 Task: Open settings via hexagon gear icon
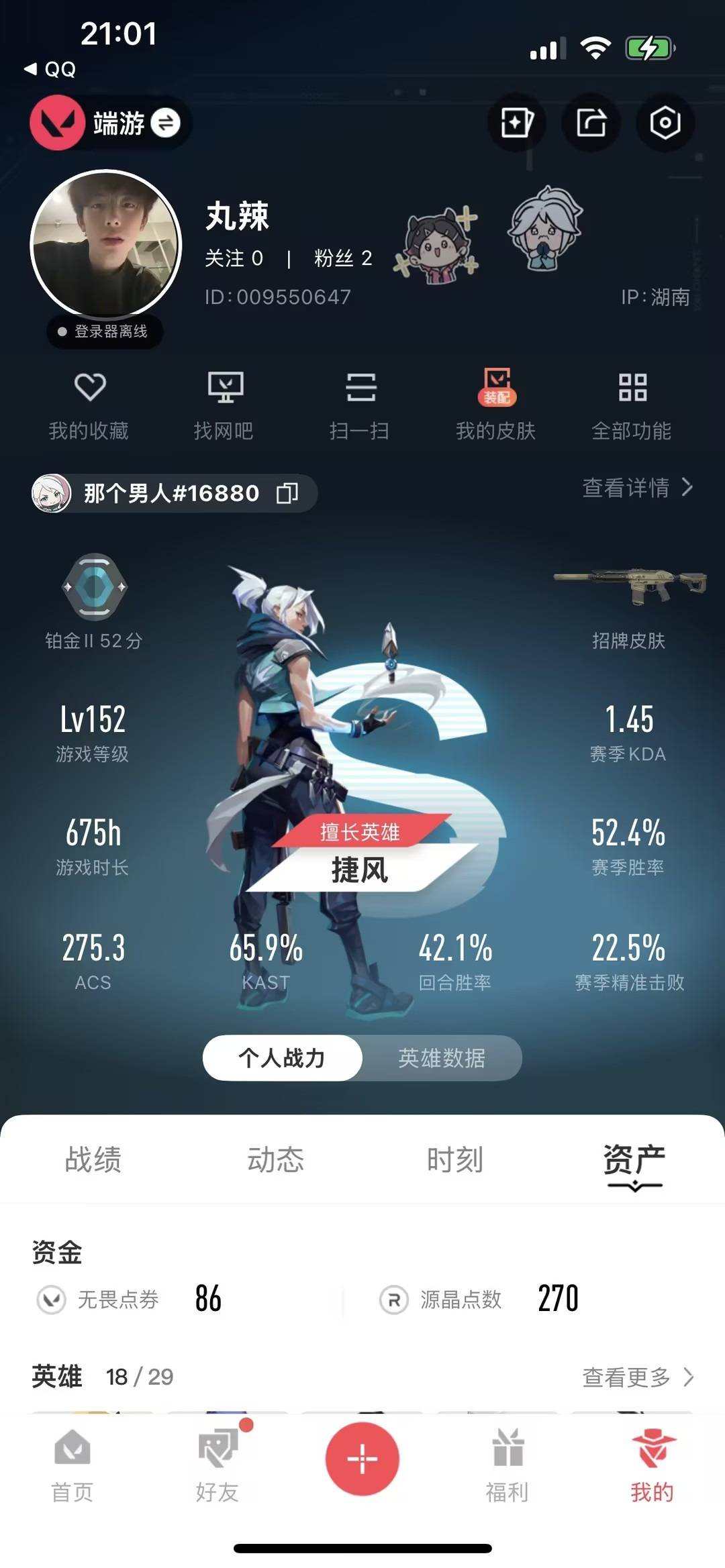[664, 123]
